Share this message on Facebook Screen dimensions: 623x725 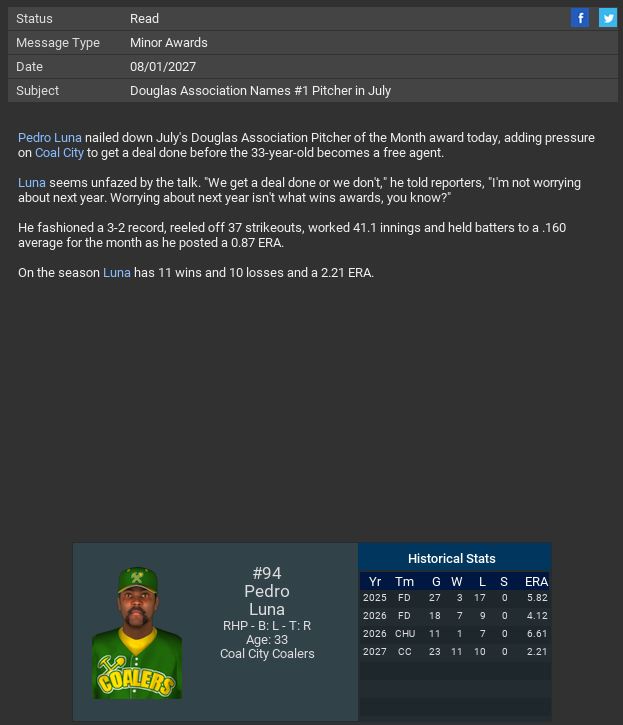point(580,18)
